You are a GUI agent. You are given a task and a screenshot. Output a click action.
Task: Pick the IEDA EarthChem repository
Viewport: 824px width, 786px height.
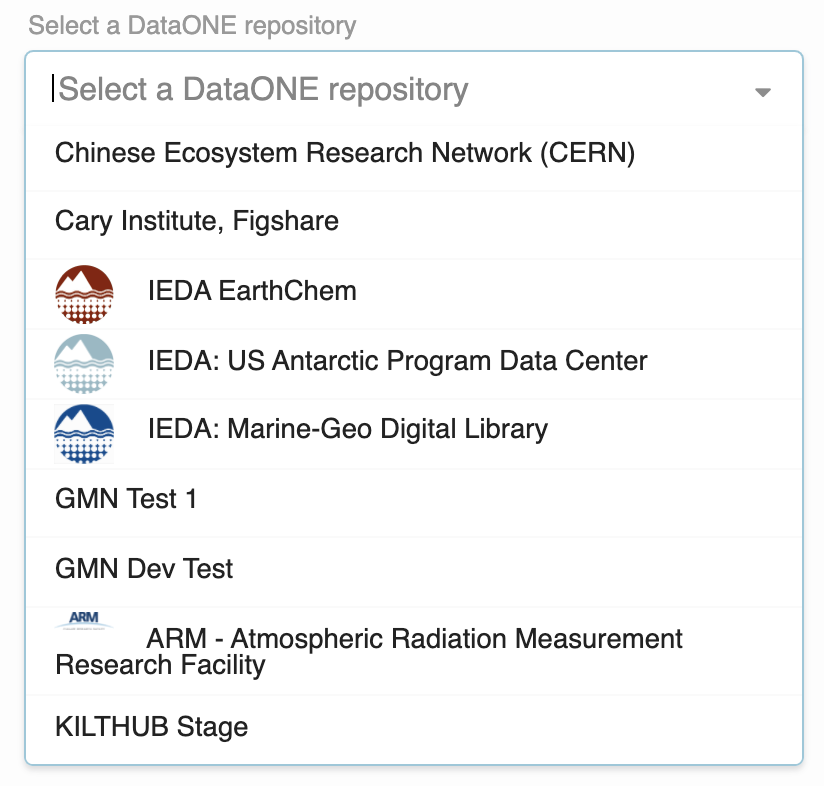tap(251, 292)
